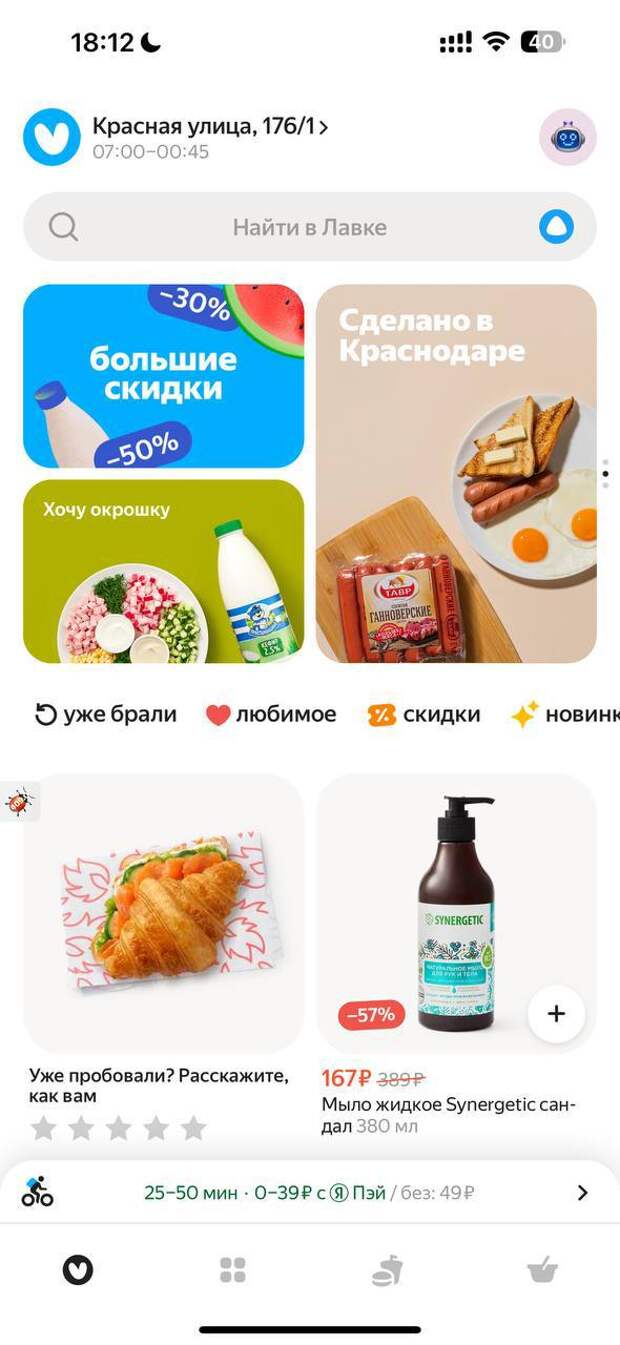620x1345 pixels.
Task: Open the cart basket tab
Action: [x=542, y=1271]
